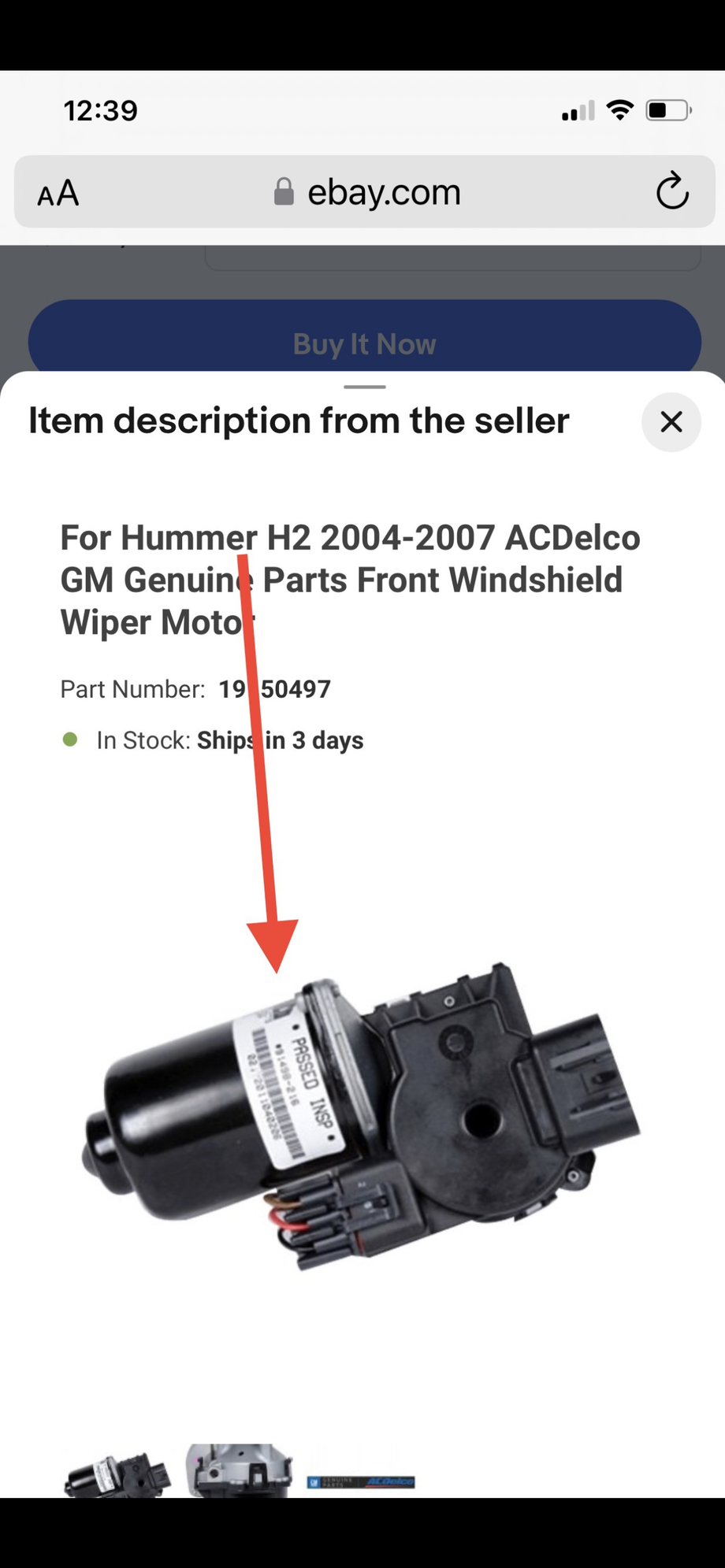
Task: Reload the ebay.com page
Action: tap(671, 191)
